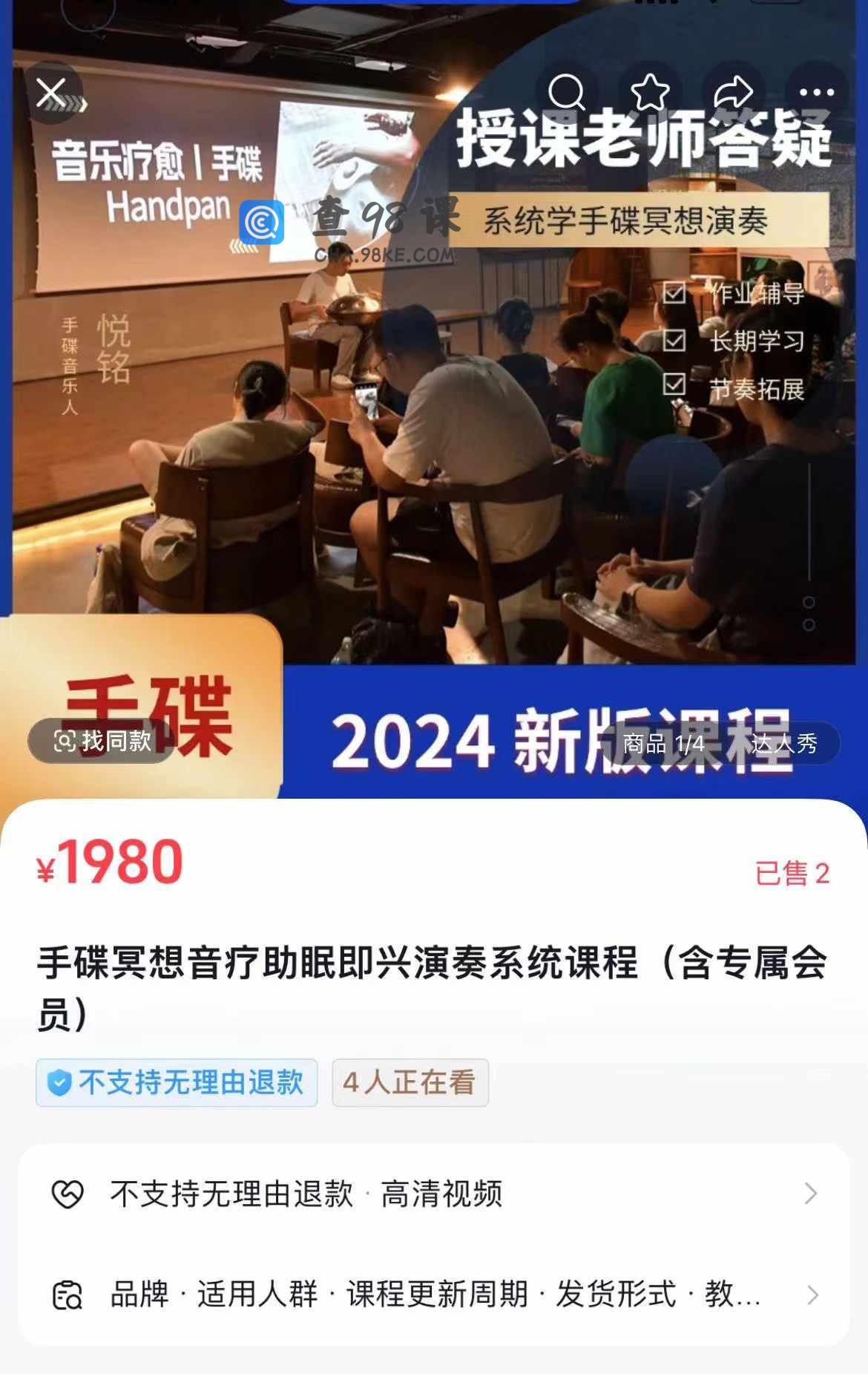Tap 找同款 to find similar items
This screenshot has width=868, height=1374.
pyautogui.click(x=102, y=741)
